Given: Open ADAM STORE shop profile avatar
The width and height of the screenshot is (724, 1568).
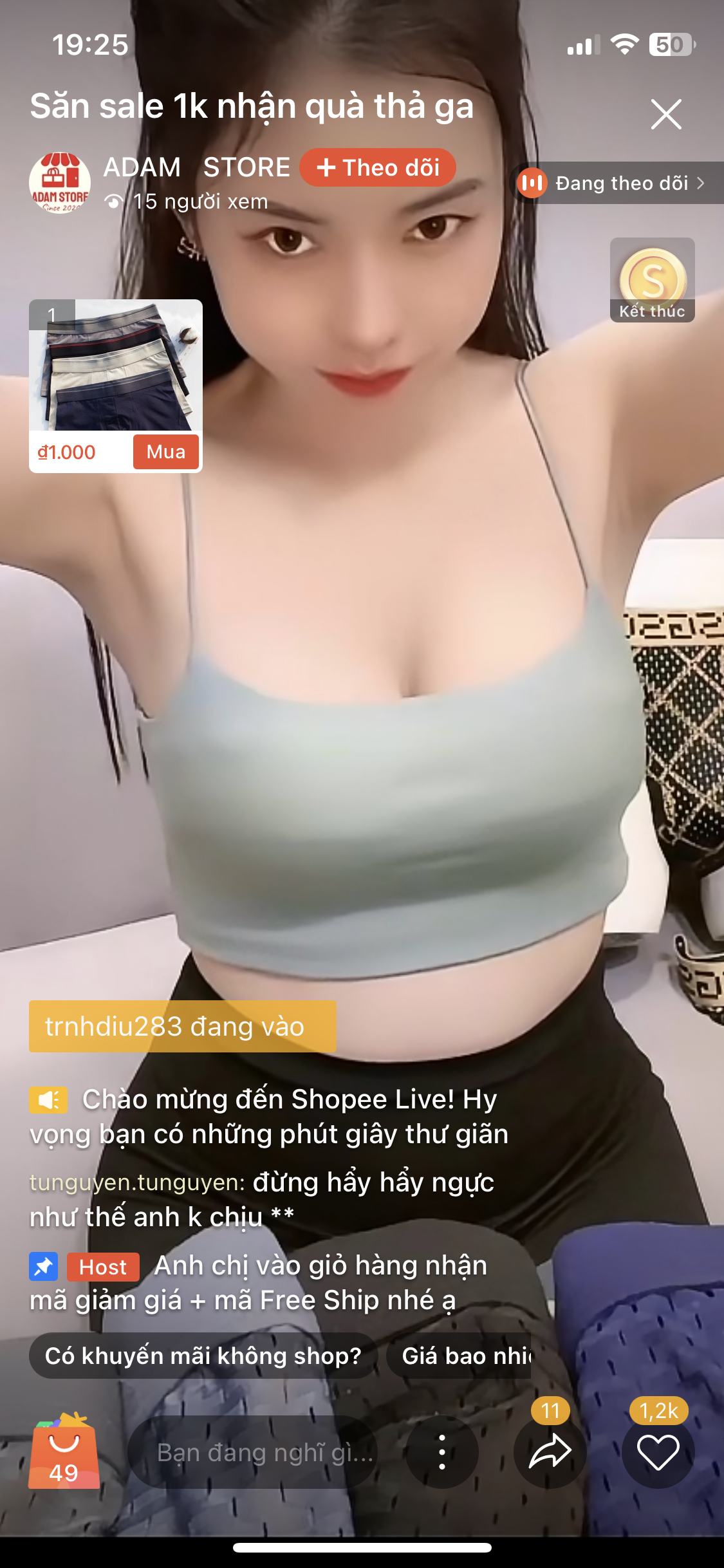Looking at the screenshot, I should click(x=60, y=183).
